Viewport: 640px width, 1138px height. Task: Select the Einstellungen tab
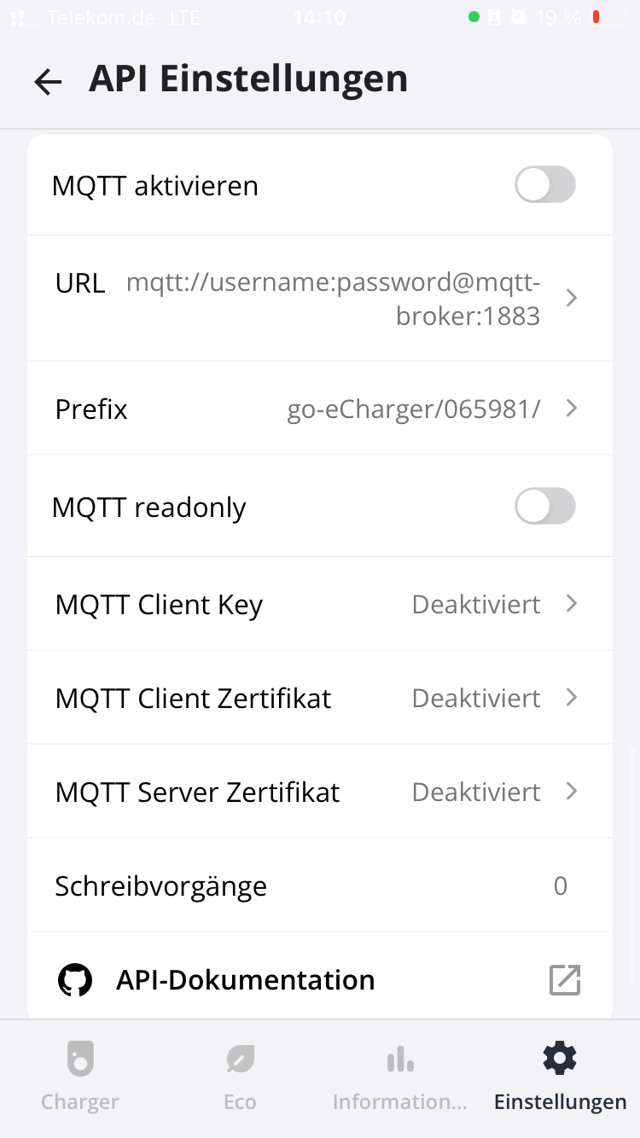[x=560, y=1075]
